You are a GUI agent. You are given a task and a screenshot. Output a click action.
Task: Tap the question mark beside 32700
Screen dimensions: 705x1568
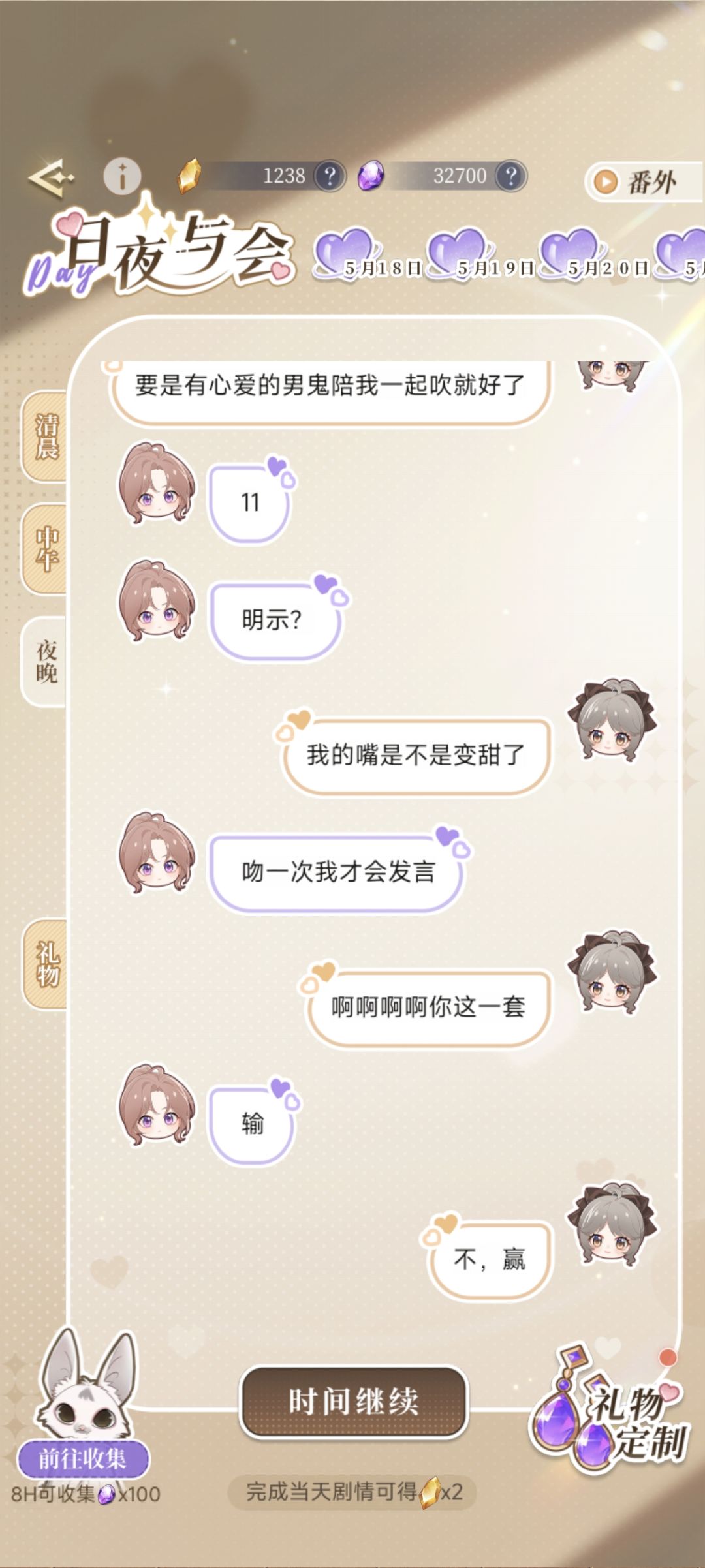[x=510, y=176]
